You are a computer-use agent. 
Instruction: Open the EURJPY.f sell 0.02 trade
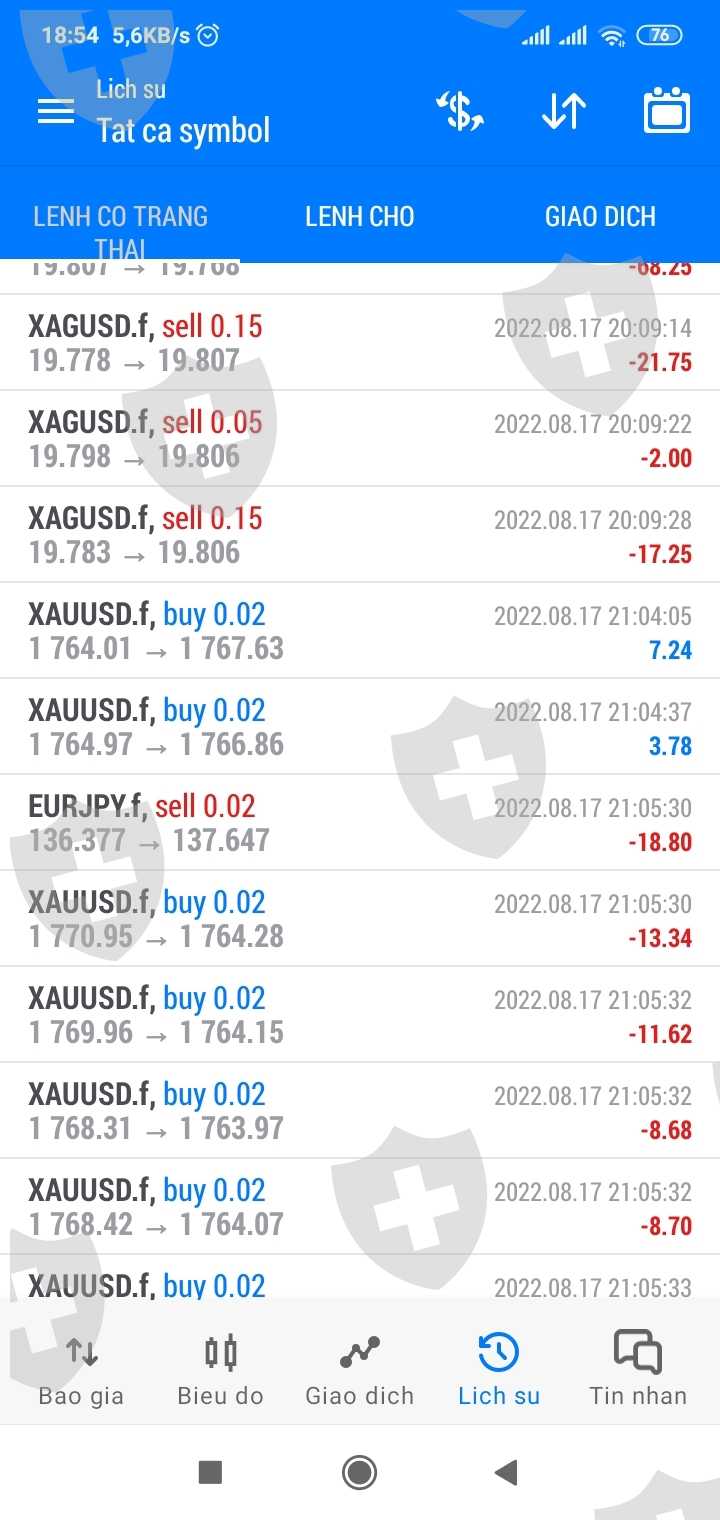click(x=360, y=823)
